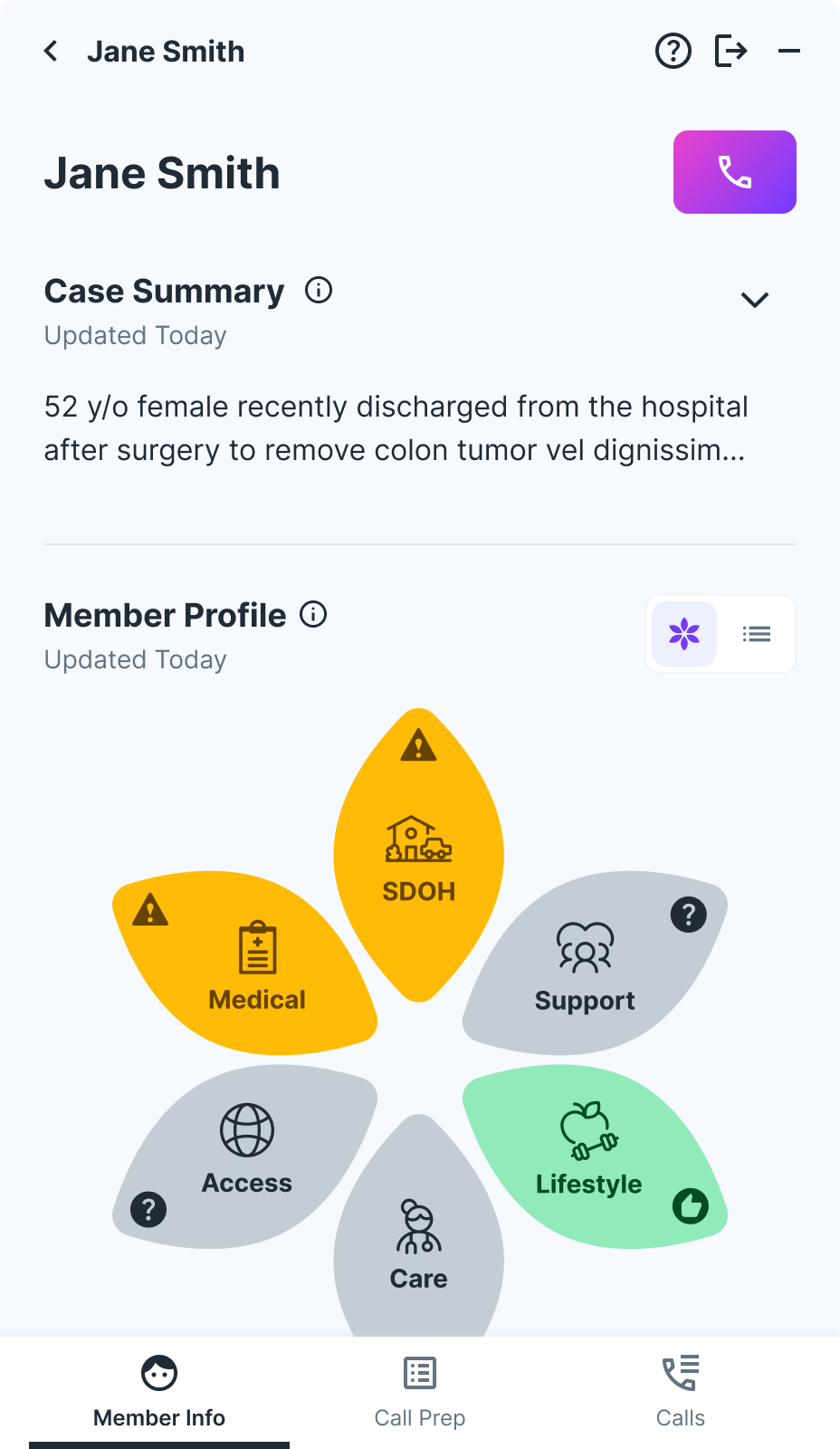Image resolution: width=840 pixels, height=1449 pixels.
Task: Switch to flower view of Member Profile
Action: coord(684,634)
